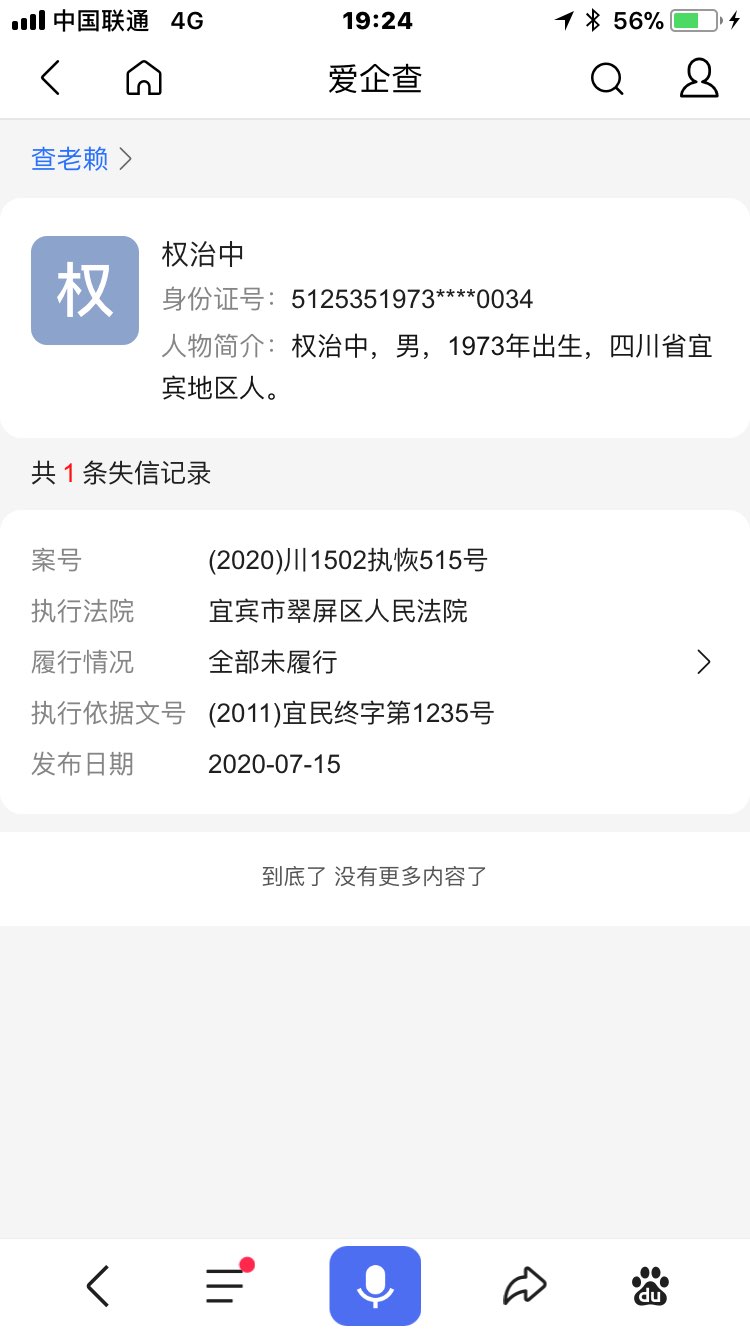750x1334 pixels.
Task: Open the browser menu with red dot
Action: click(x=226, y=1285)
